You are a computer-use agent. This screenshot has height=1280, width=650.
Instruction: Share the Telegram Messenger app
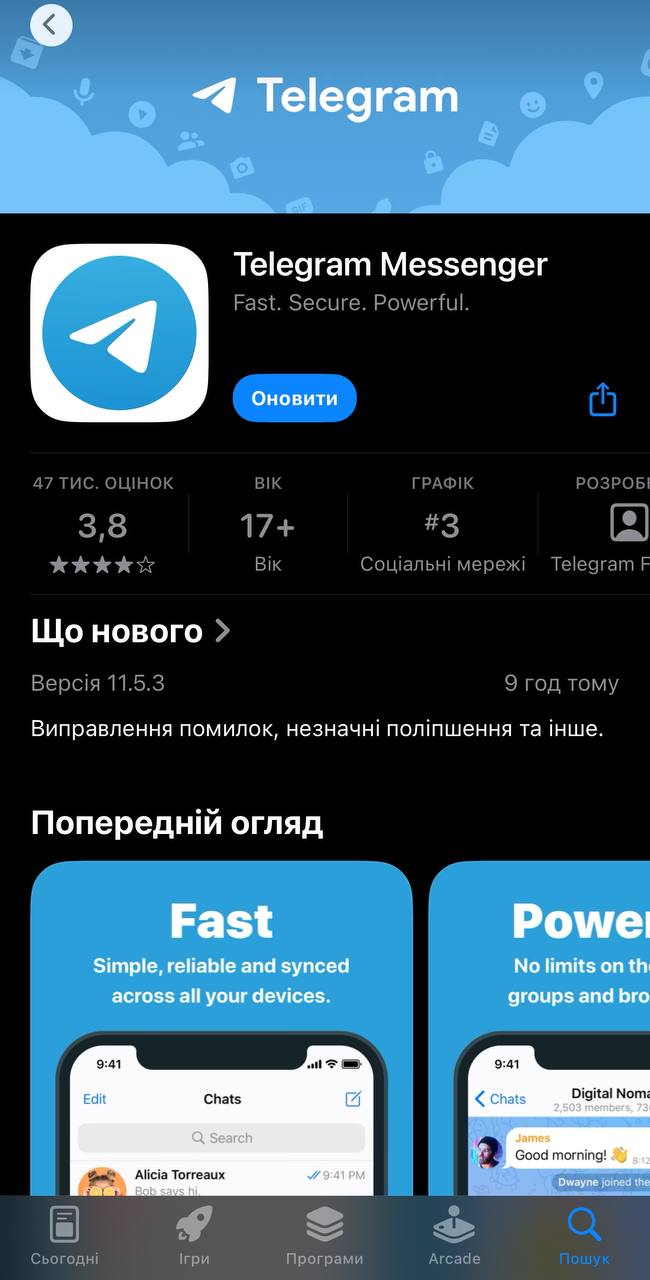(602, 399)
